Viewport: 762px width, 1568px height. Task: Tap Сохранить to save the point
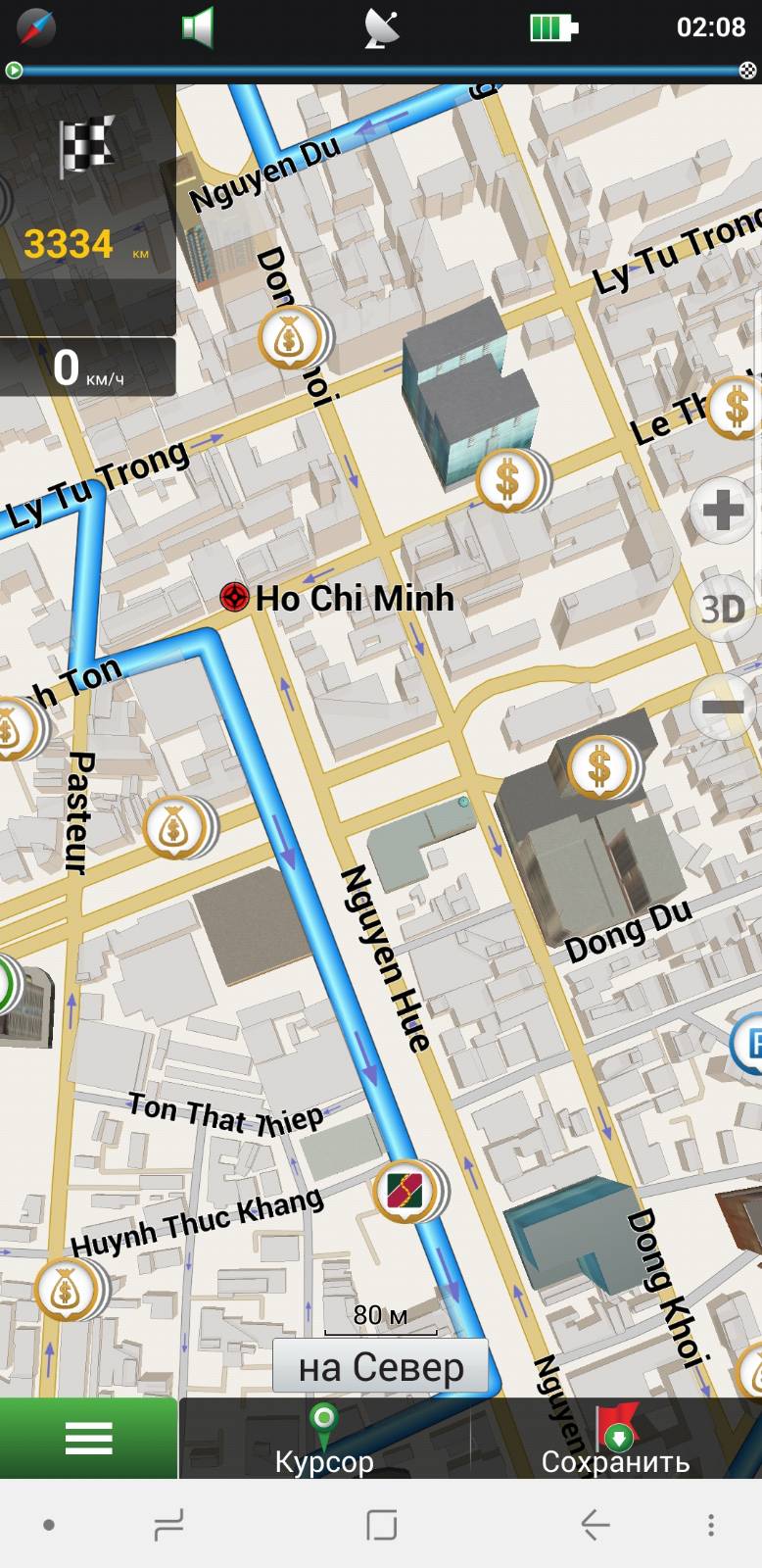[616, 1439]
